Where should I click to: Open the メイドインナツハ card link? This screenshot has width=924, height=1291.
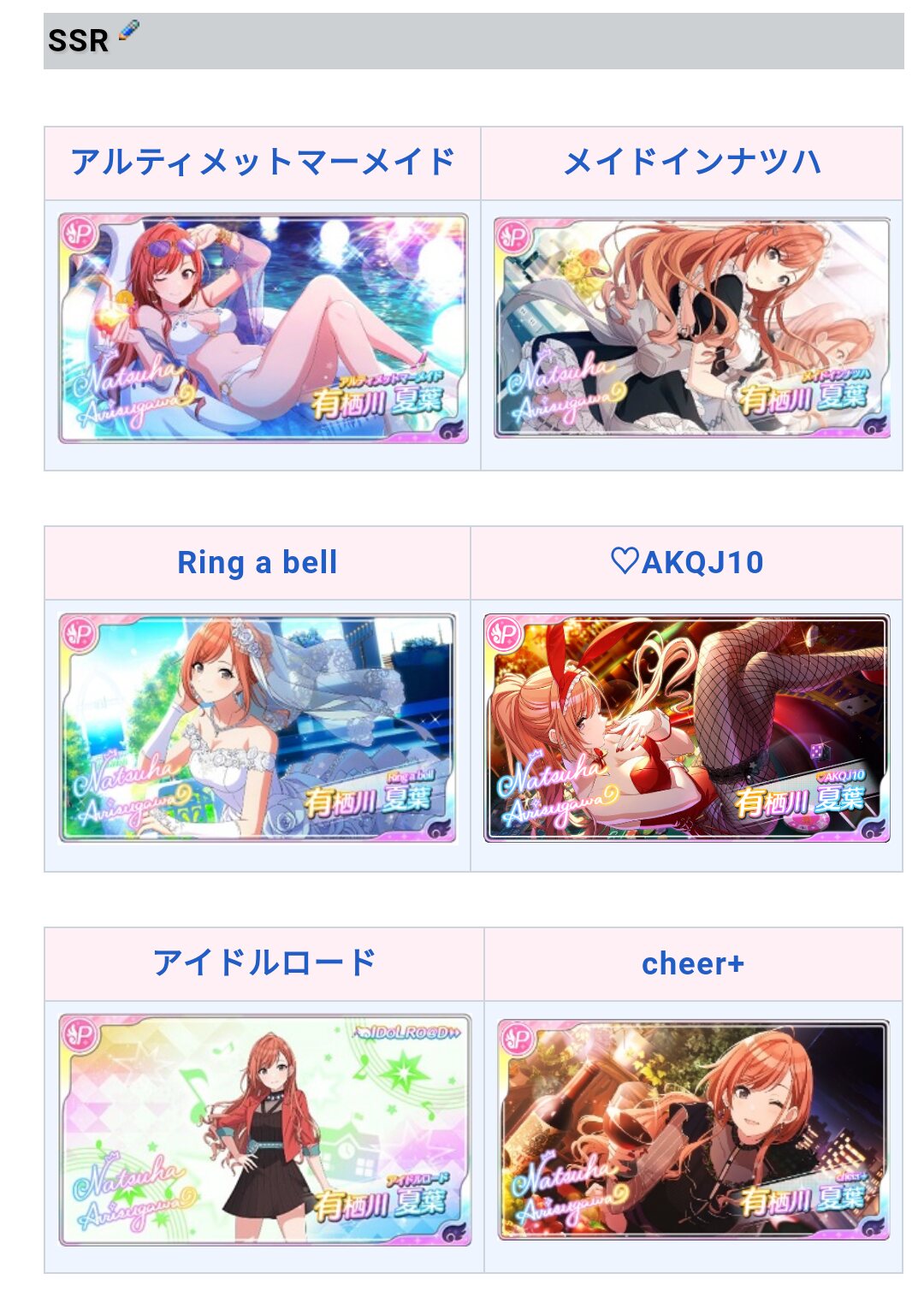691,163
